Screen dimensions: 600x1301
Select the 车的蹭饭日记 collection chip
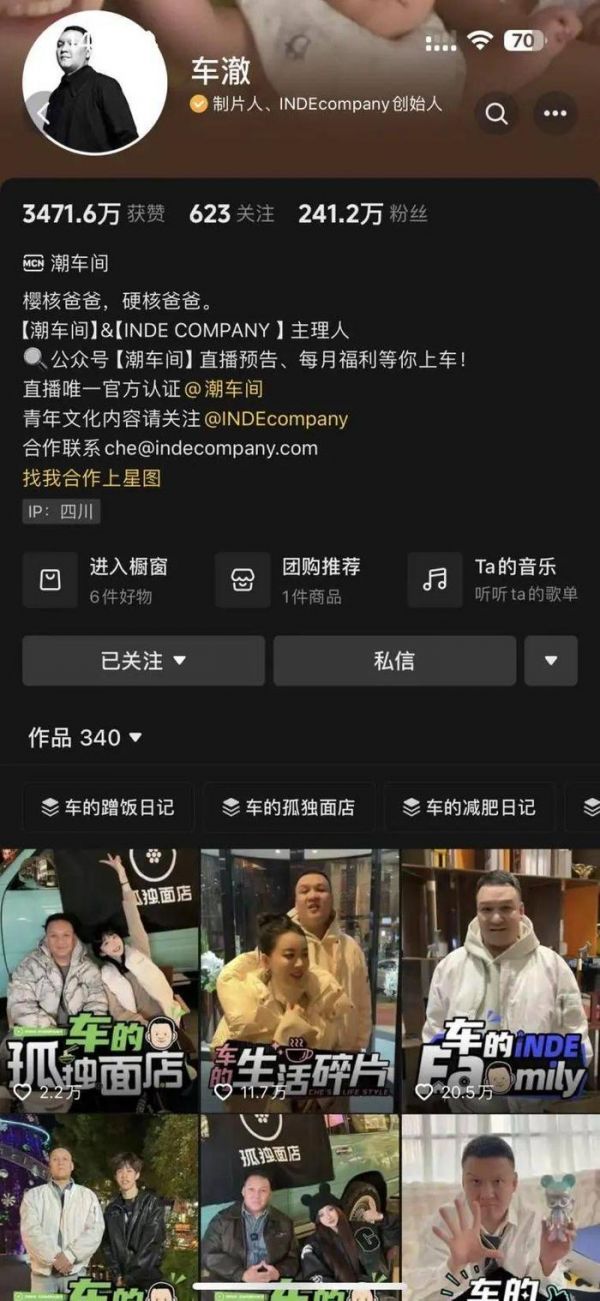(x=108, y=808)
